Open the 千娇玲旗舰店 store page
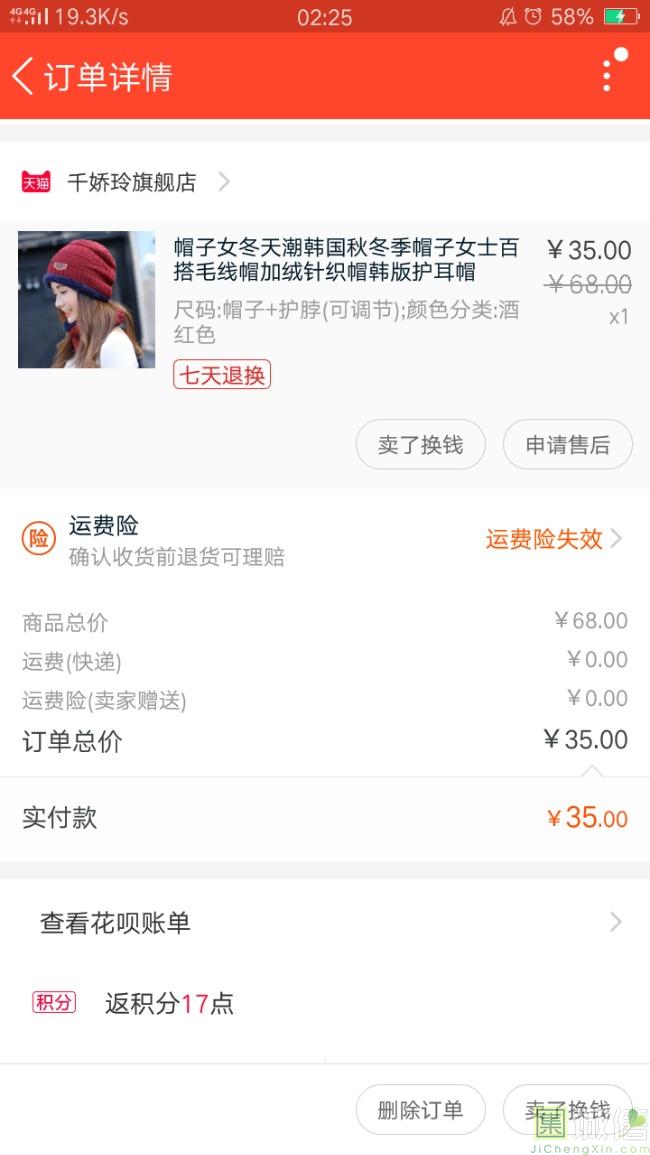This screenshot has height=1155, width=650. click(130, 182)
